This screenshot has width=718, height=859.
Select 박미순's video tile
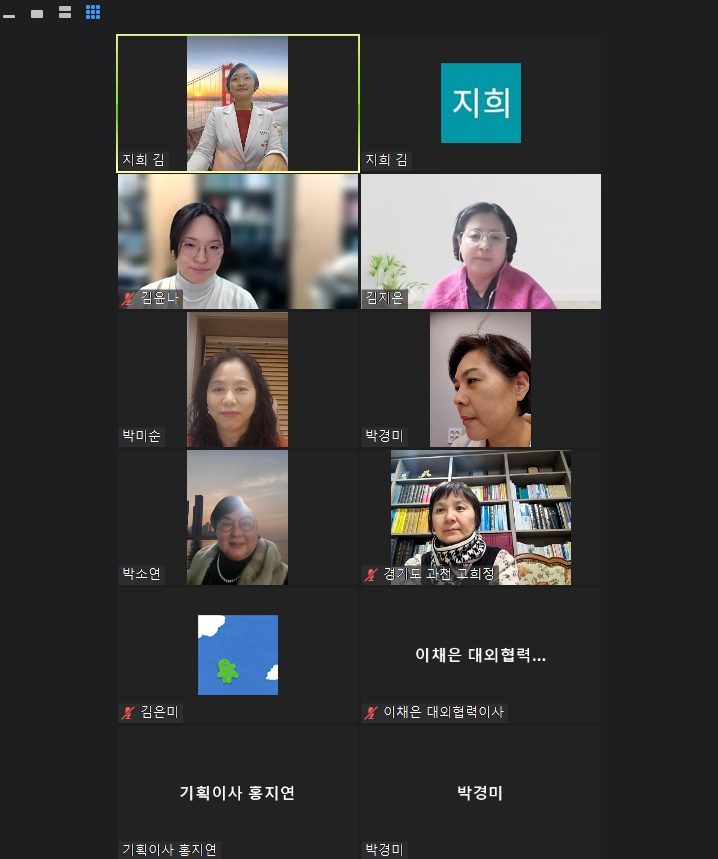click(x=237, y=379)
